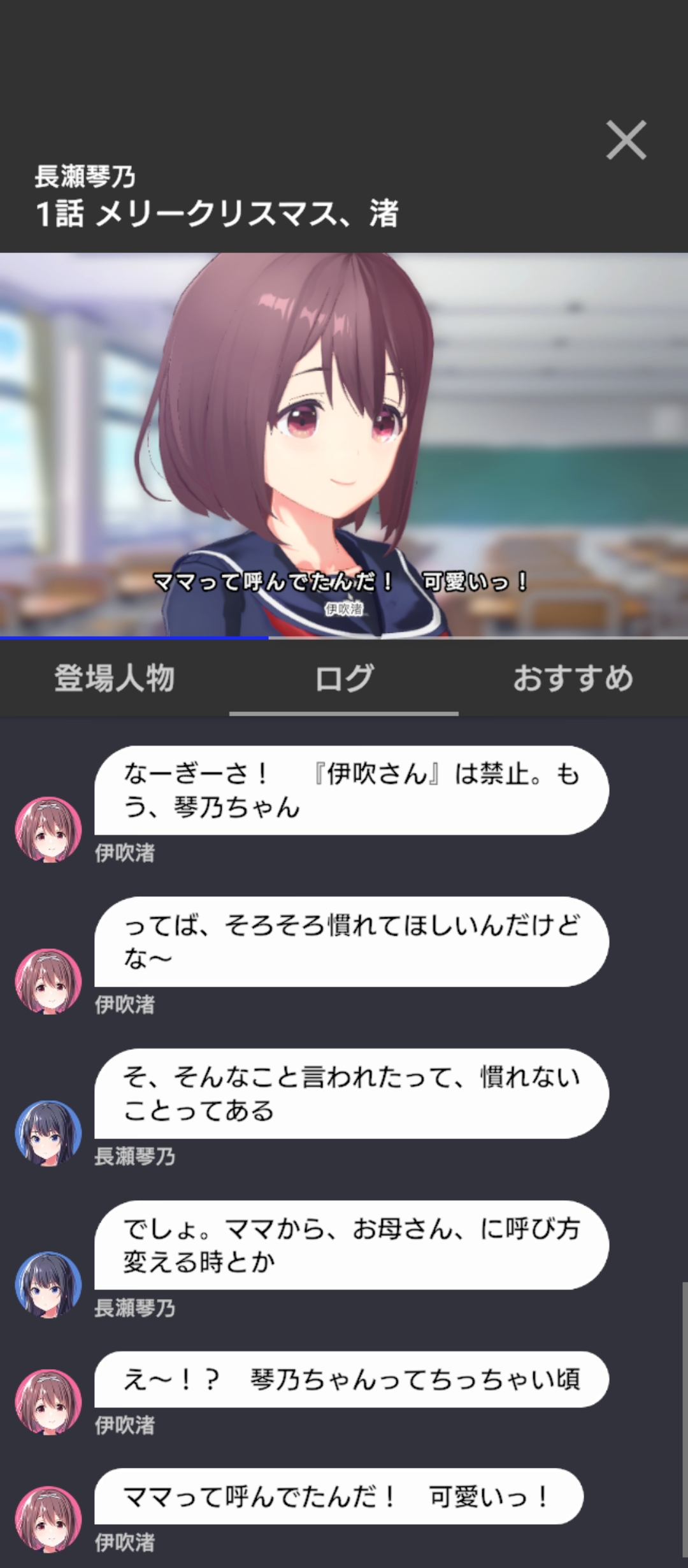Viewport: 688px width, 1568px height.
Task: Select the log line そ、そんなこと言われたって
Action: click(x=350, y=1093)
